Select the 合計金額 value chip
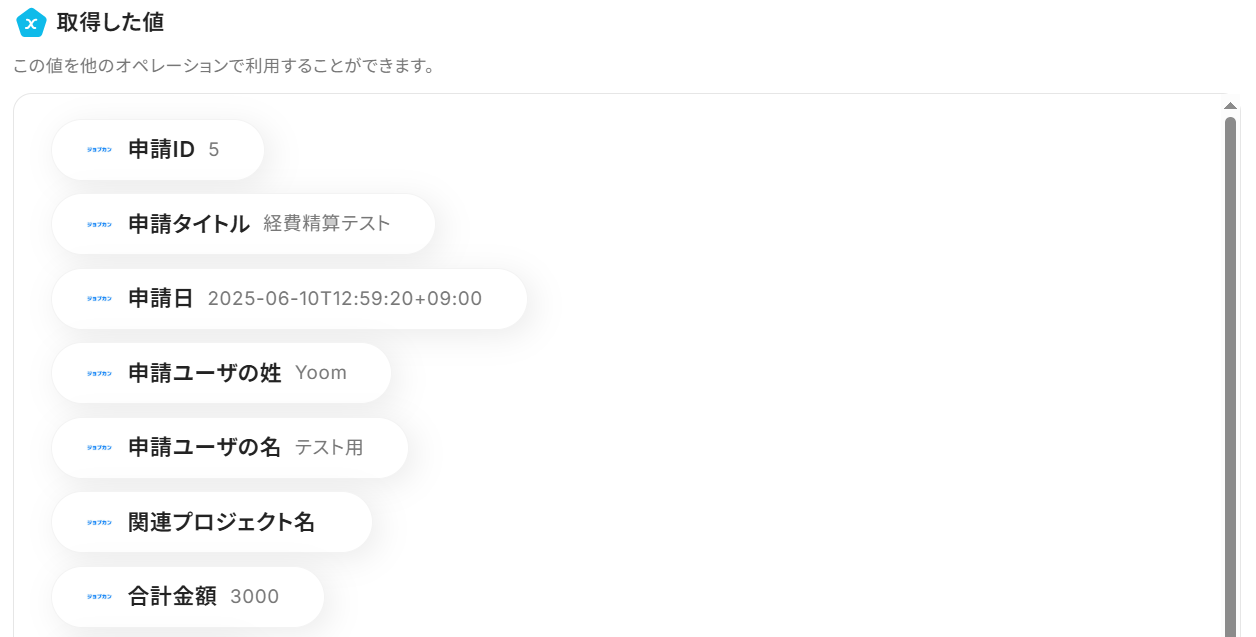This screenshot has height=637, width=1256. (188, 597)
